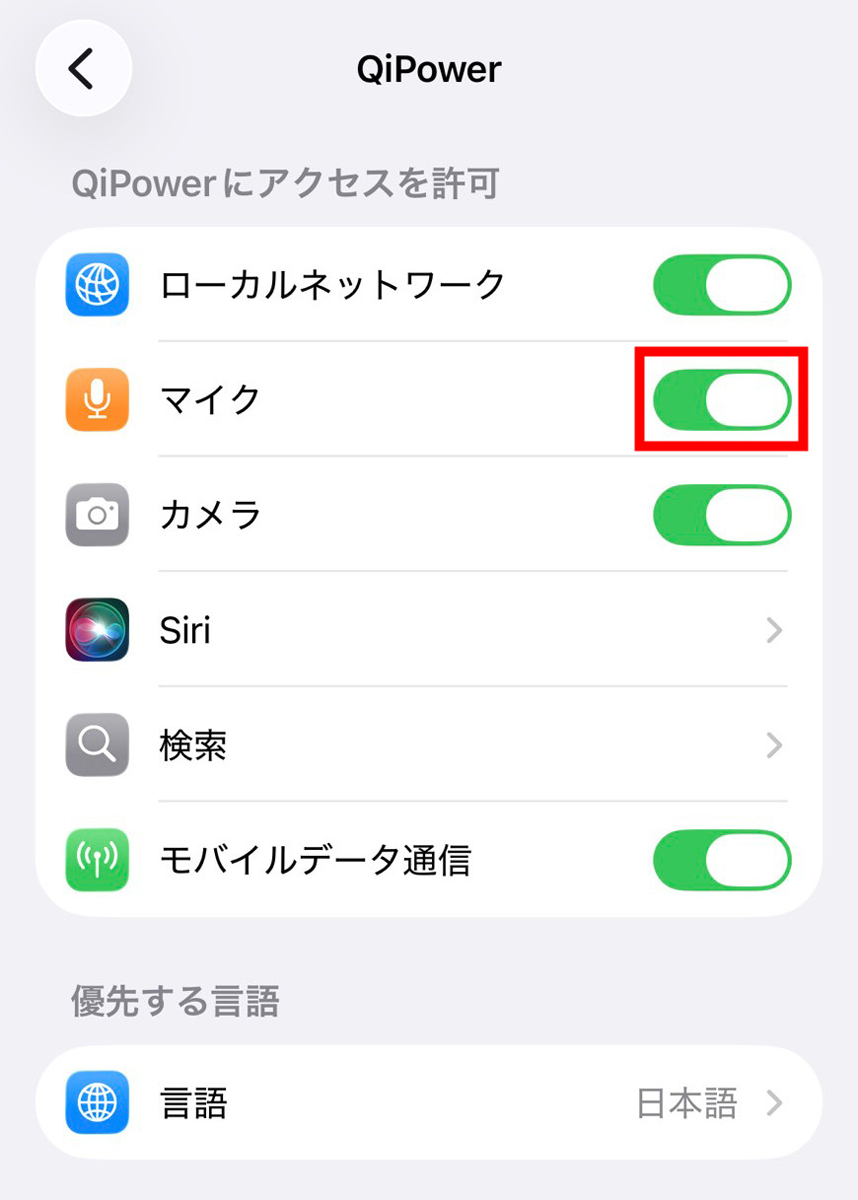Open the 検索 settings row
This screenshot has height=1200, width=858.
click(428, 745)
